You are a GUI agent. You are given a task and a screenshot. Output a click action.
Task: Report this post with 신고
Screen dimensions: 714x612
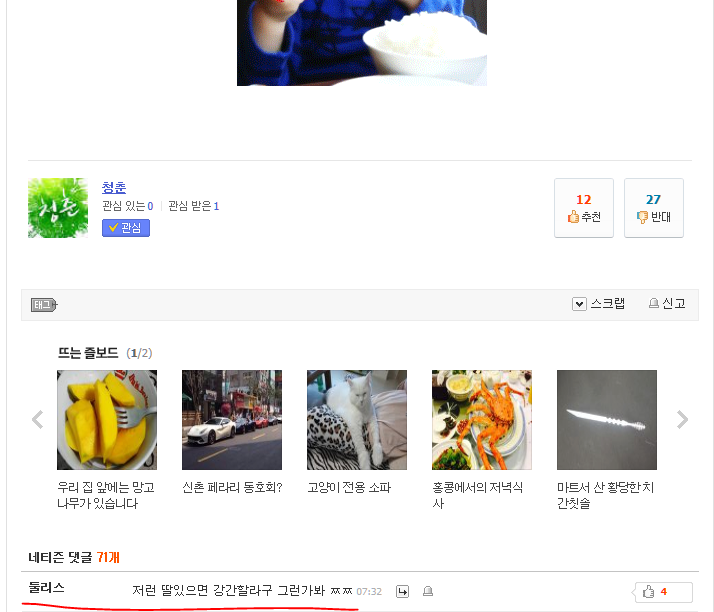pyautogui.click(x=666, y=304)
